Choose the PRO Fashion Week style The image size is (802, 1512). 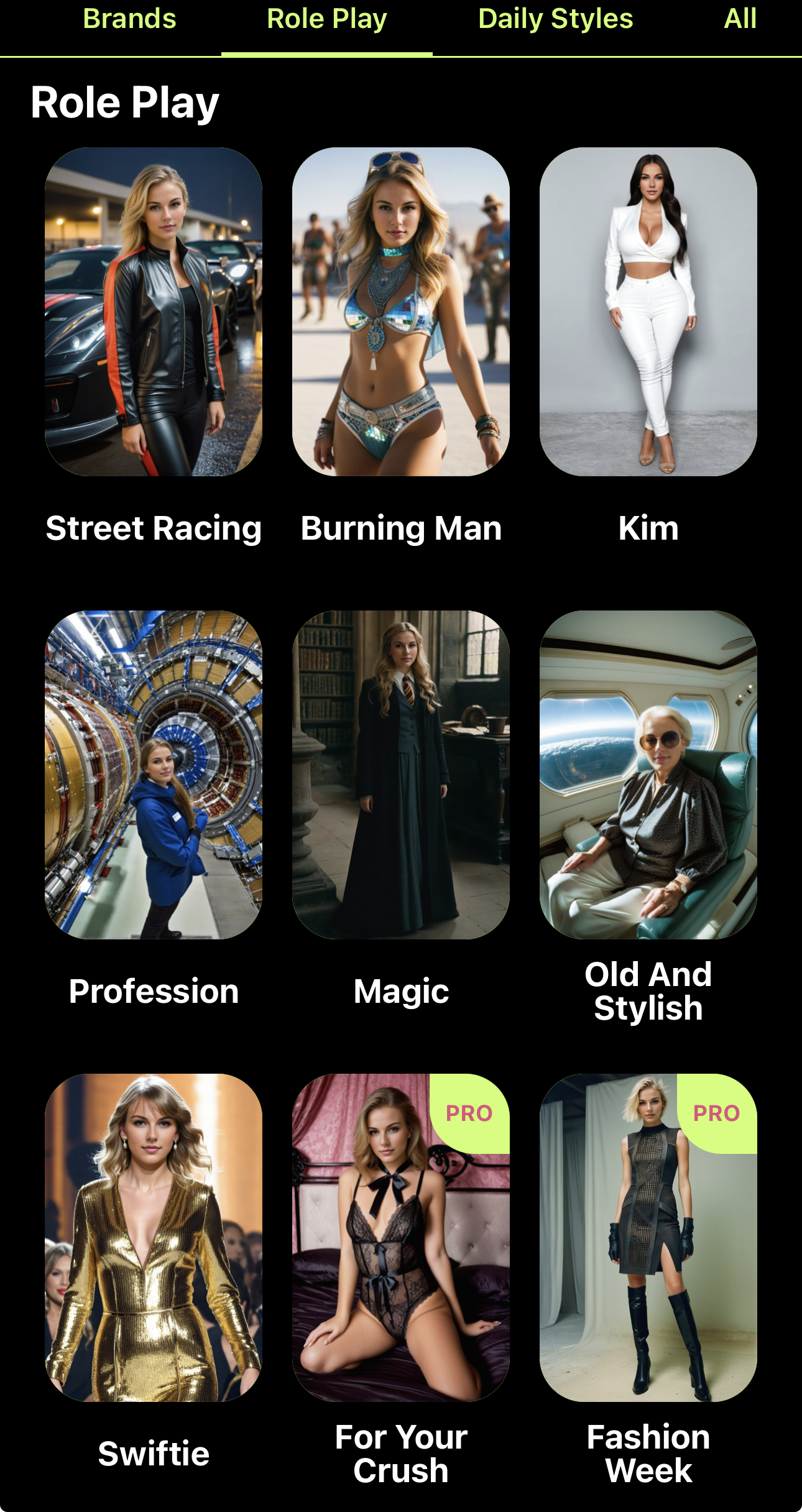pyautogui.click(x=648, y=1237)
